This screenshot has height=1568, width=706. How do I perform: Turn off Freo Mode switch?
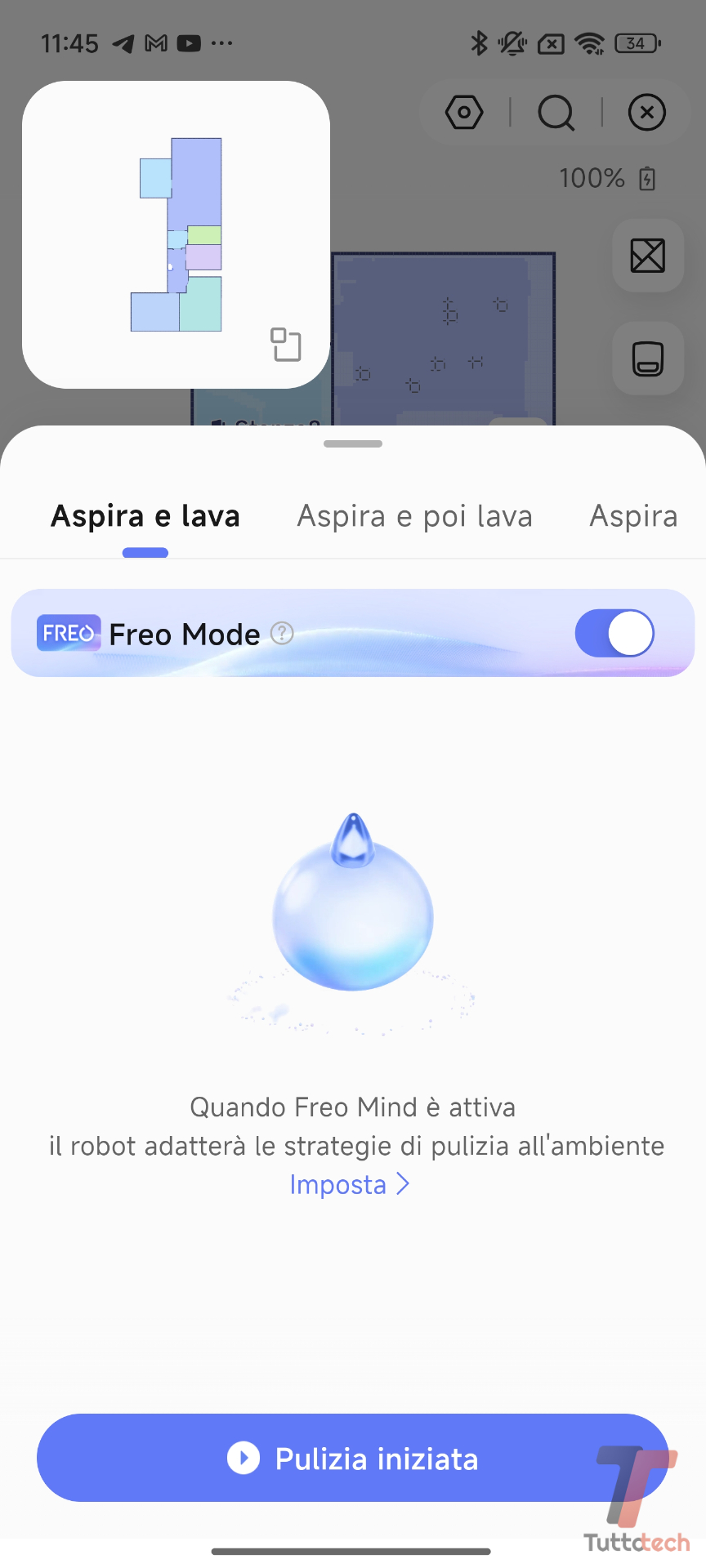(614, 633)
